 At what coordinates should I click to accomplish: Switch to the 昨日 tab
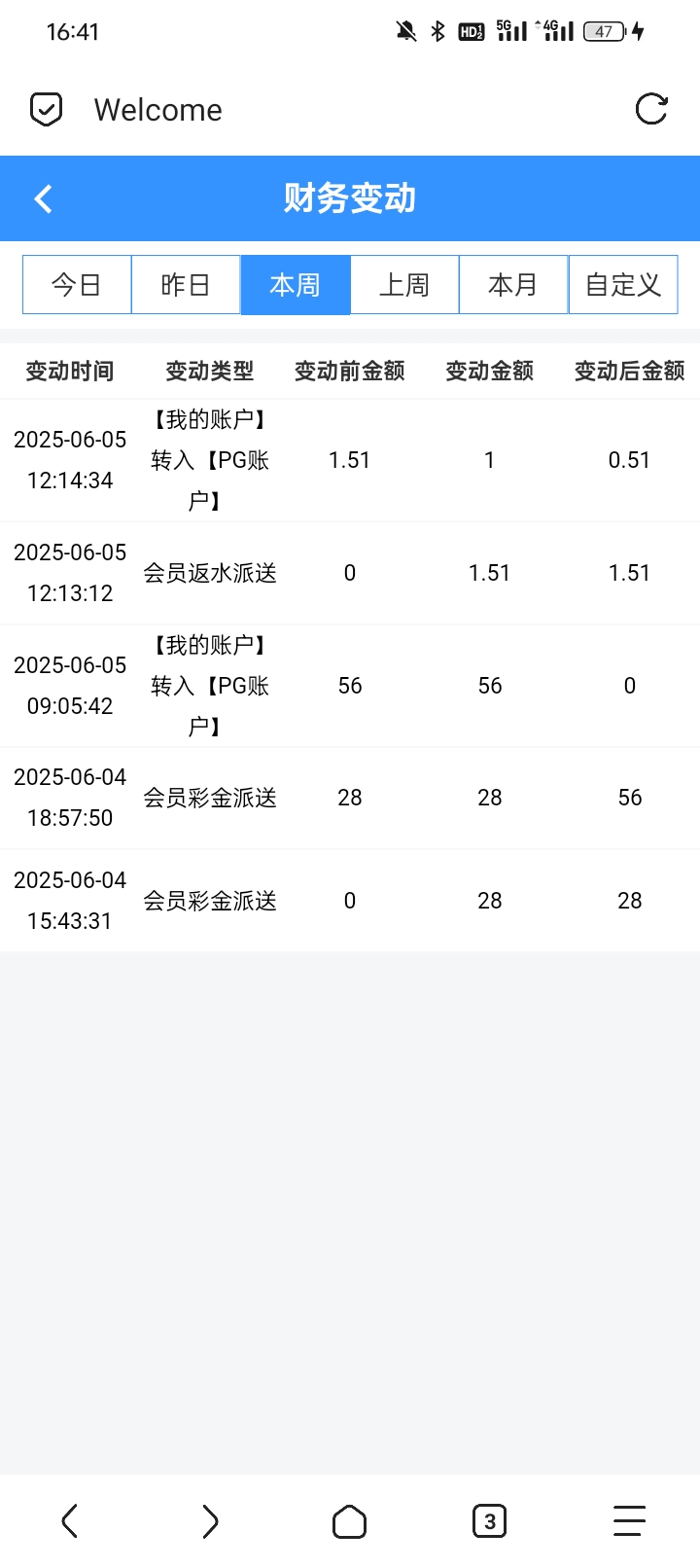(x=186, y=285)
